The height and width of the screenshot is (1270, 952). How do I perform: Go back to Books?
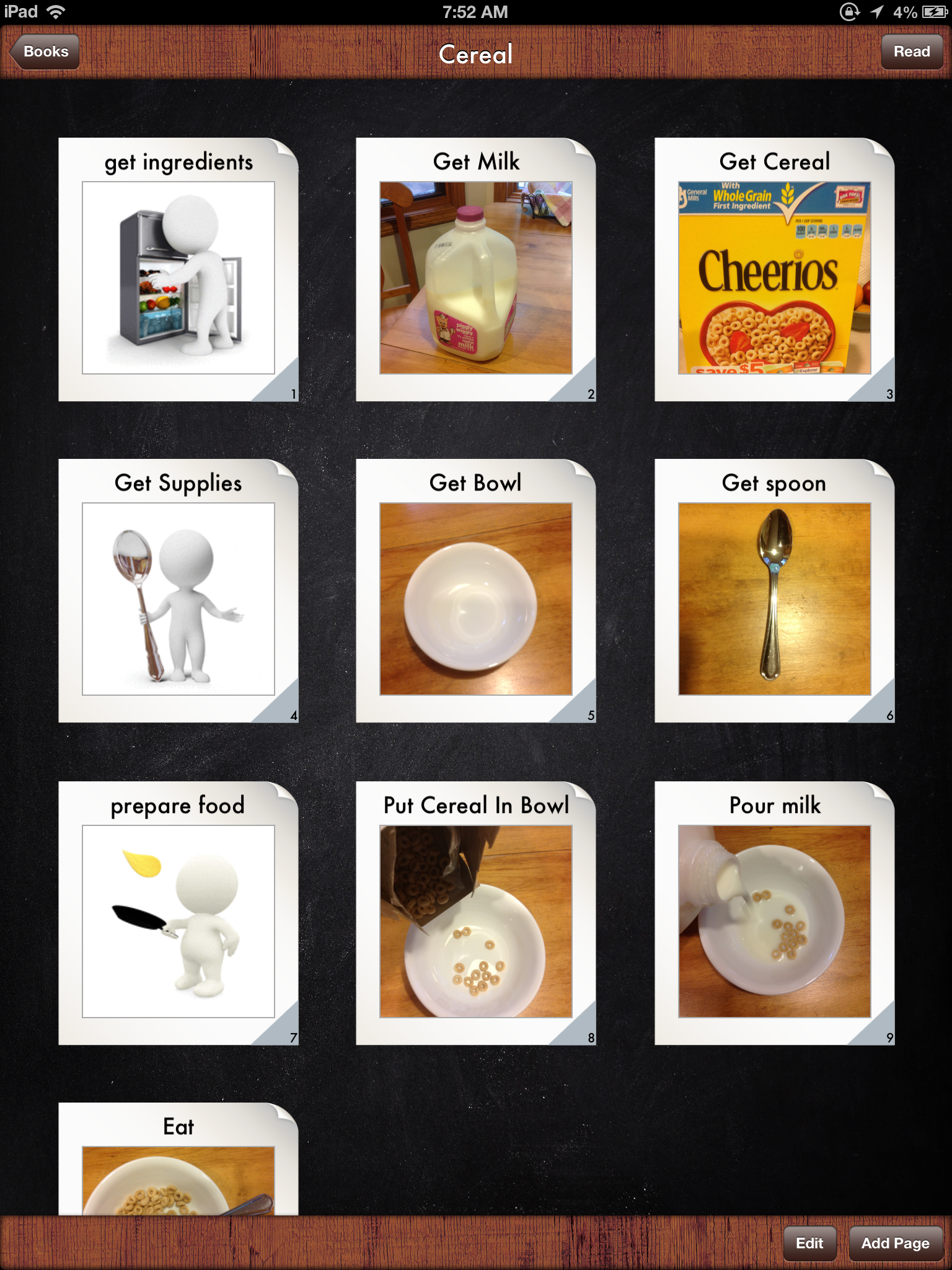pyautogui.click(x=45, y=52)
